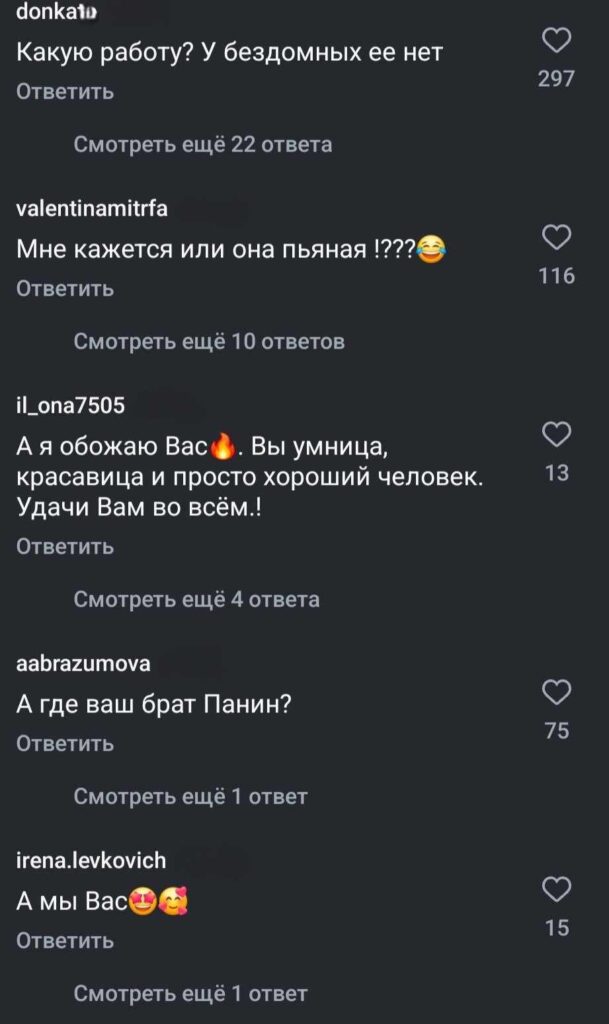
Task: Reply to aabrazumova's comment
Action: (x=65, y=743)
